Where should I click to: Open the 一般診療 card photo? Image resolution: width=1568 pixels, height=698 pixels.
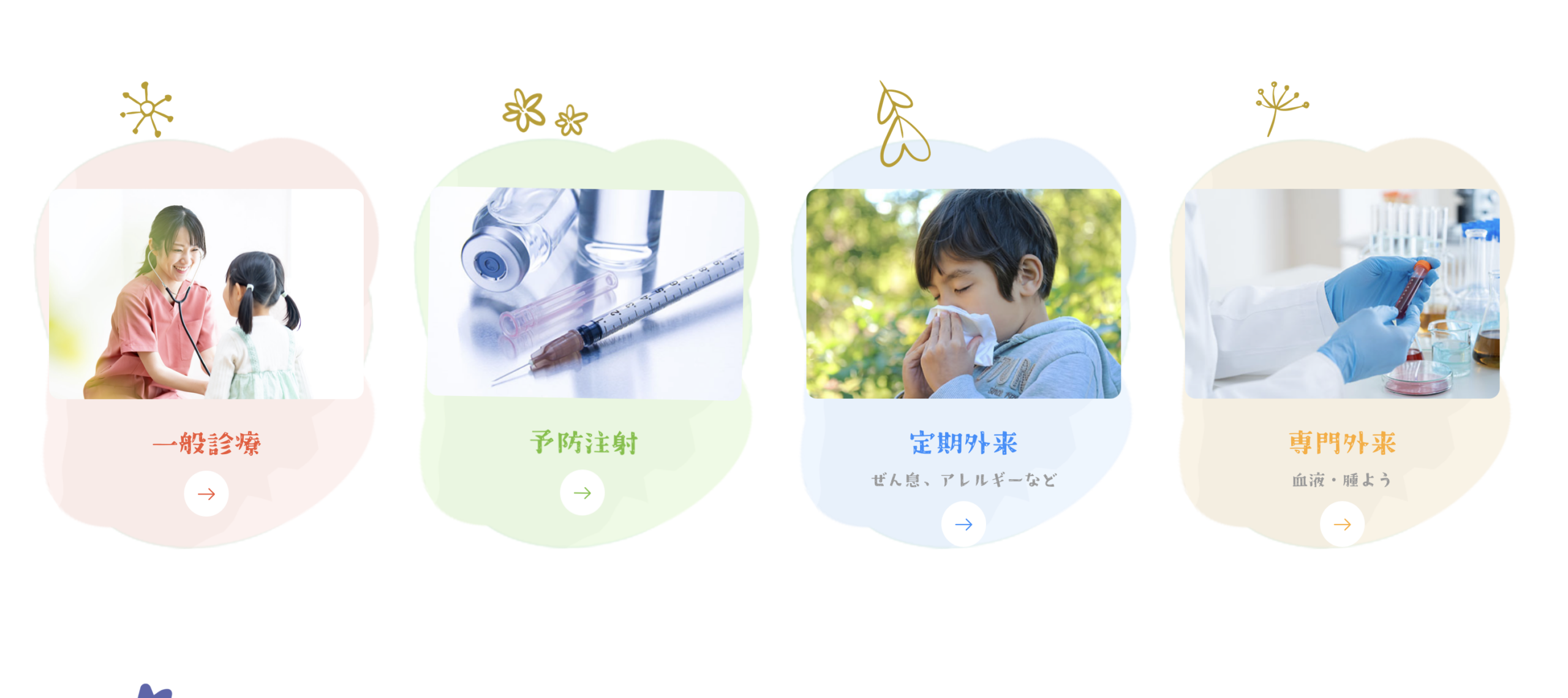[x=206, y=294]
